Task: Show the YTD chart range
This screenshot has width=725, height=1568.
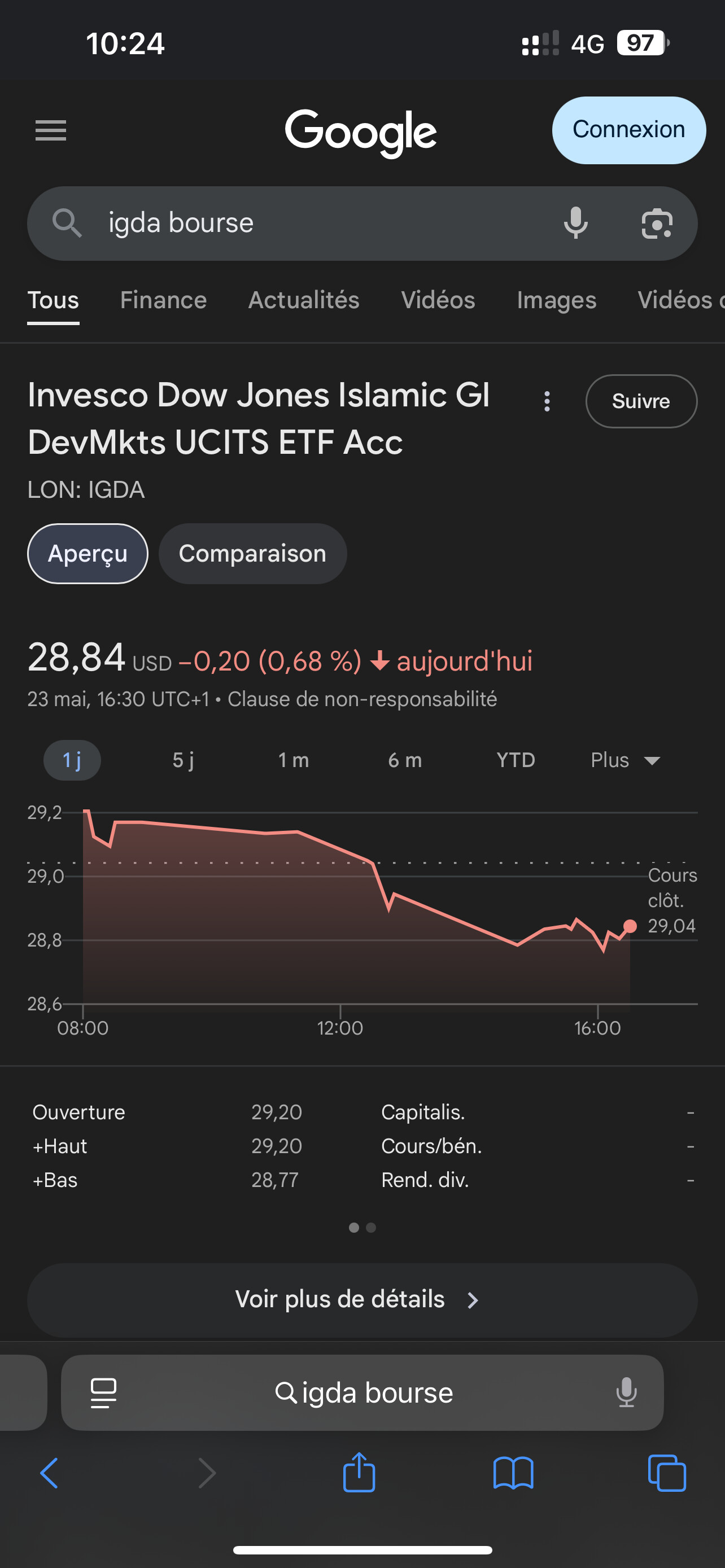Action: [x=516, y=760]
